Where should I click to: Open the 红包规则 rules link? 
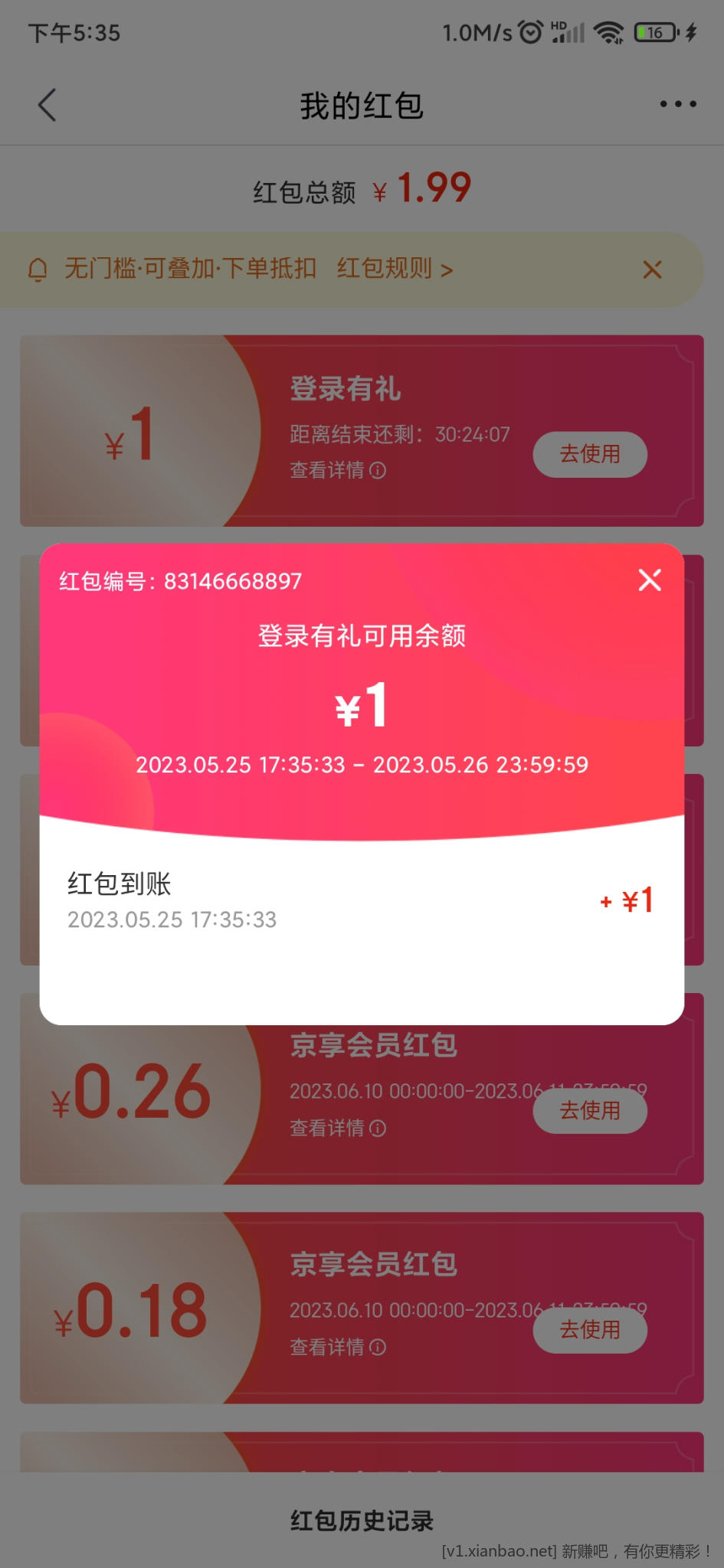[395, 269]
